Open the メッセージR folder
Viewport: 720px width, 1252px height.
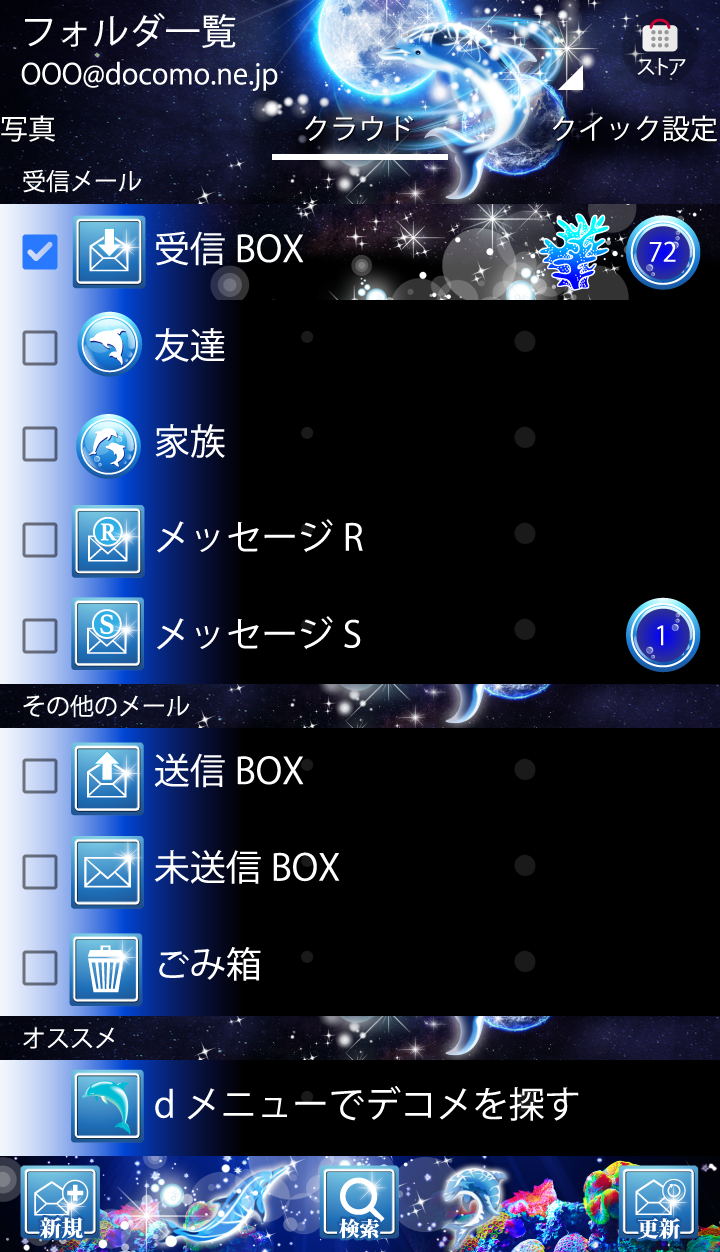pos(258,539)
